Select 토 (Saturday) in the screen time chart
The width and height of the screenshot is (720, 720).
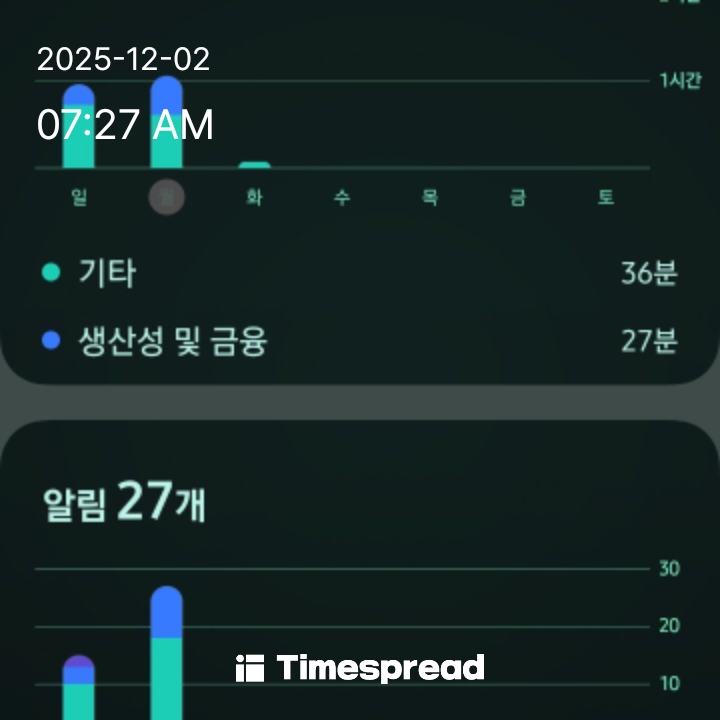[606, 197]
